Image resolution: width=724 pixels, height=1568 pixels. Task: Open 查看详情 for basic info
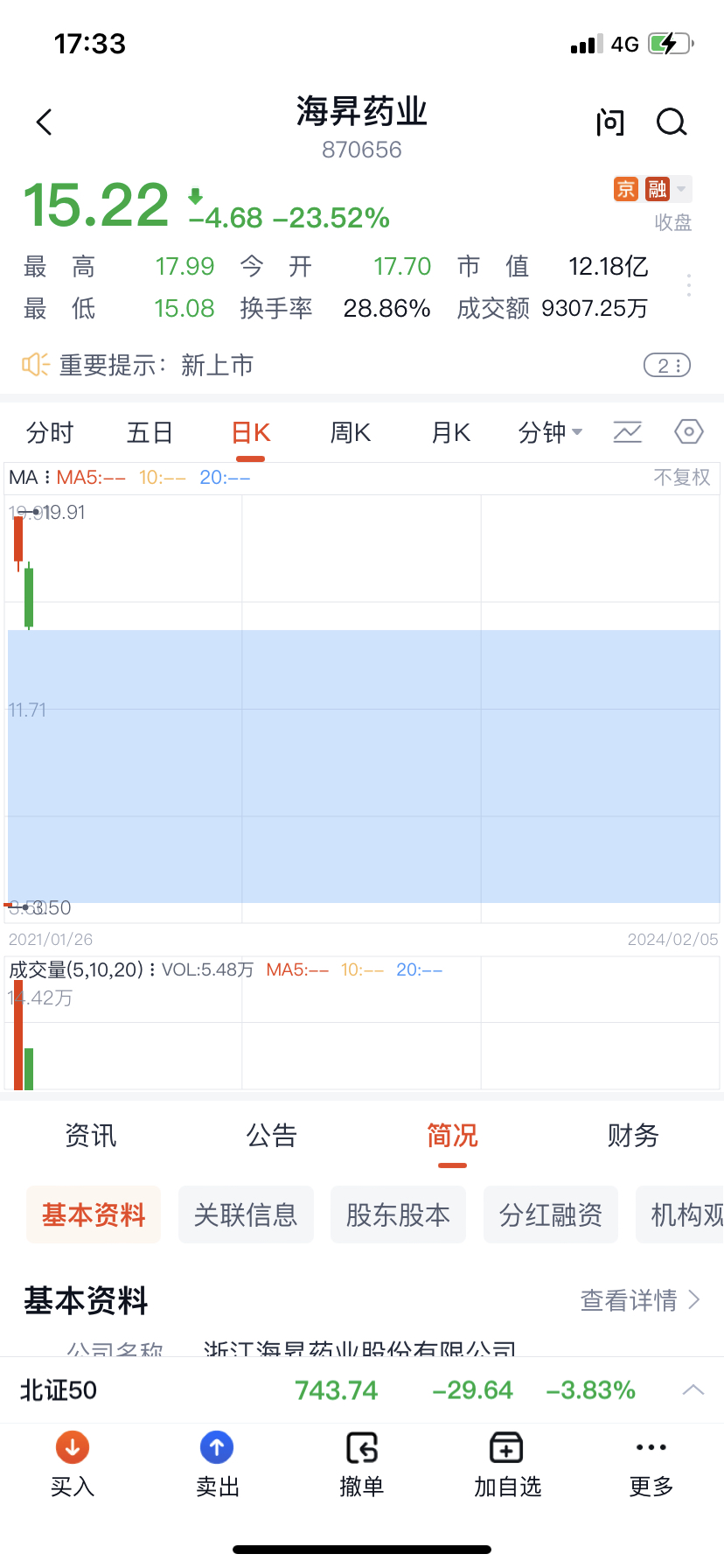click(641, 1300)
